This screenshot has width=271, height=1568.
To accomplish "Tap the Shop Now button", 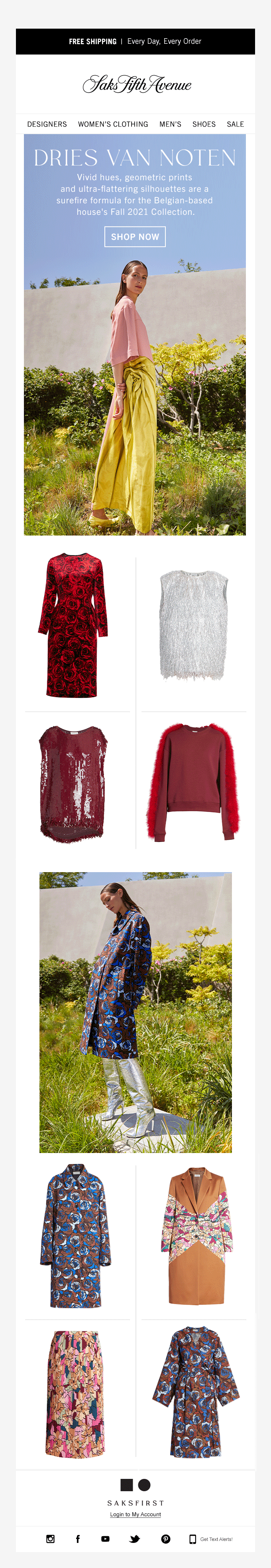I will pyautogui.click(x=135, y=237).
